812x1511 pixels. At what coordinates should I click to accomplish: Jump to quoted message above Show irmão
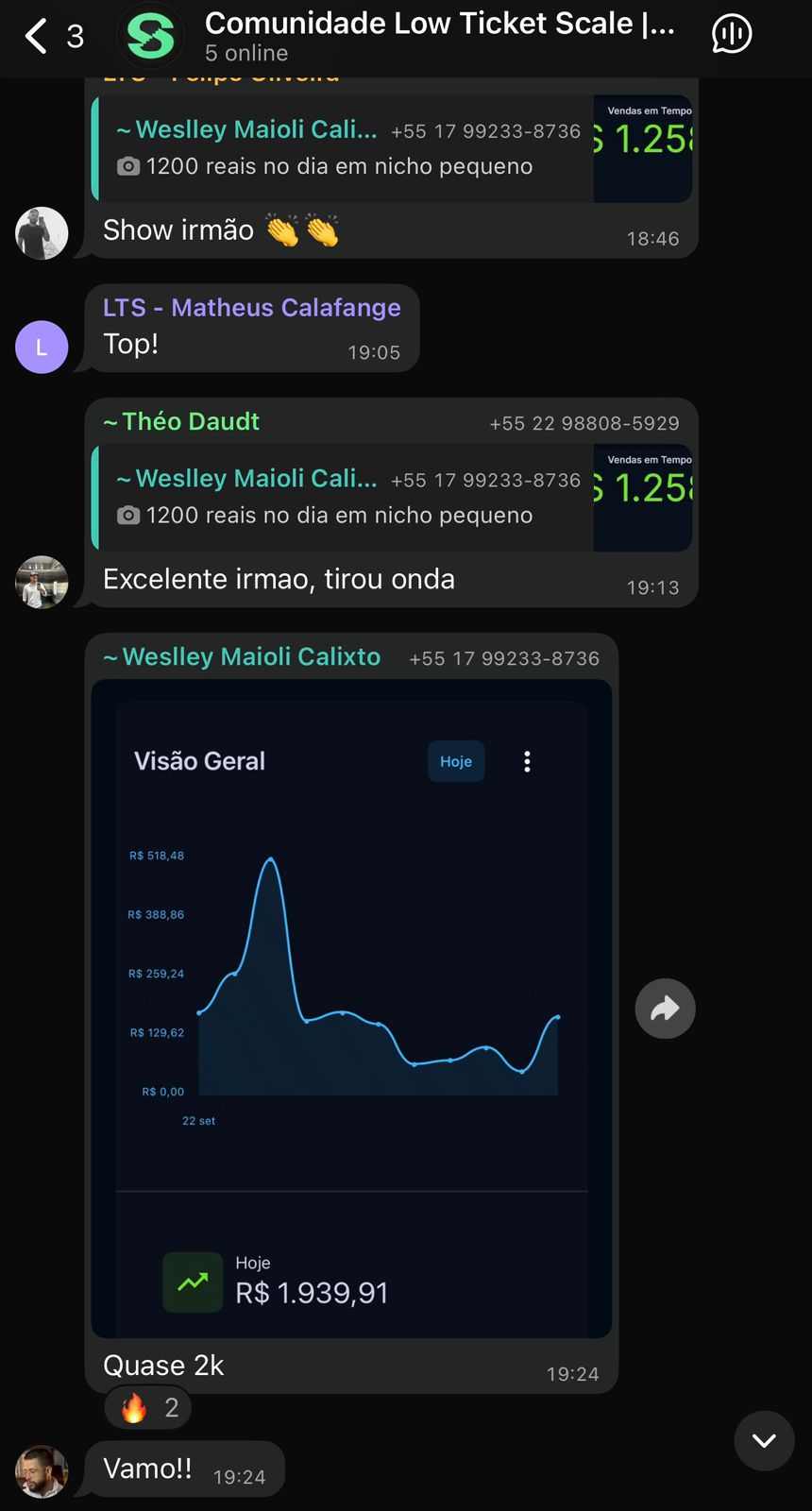[x=391, y=148]
